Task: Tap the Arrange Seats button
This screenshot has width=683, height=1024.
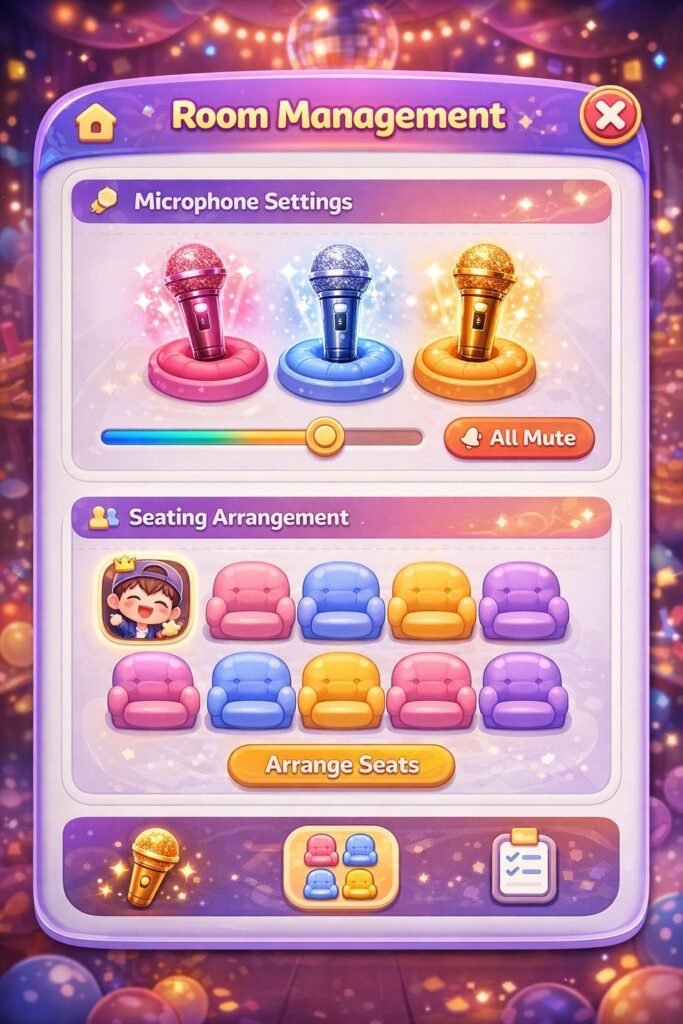Action: pos(341,766)
